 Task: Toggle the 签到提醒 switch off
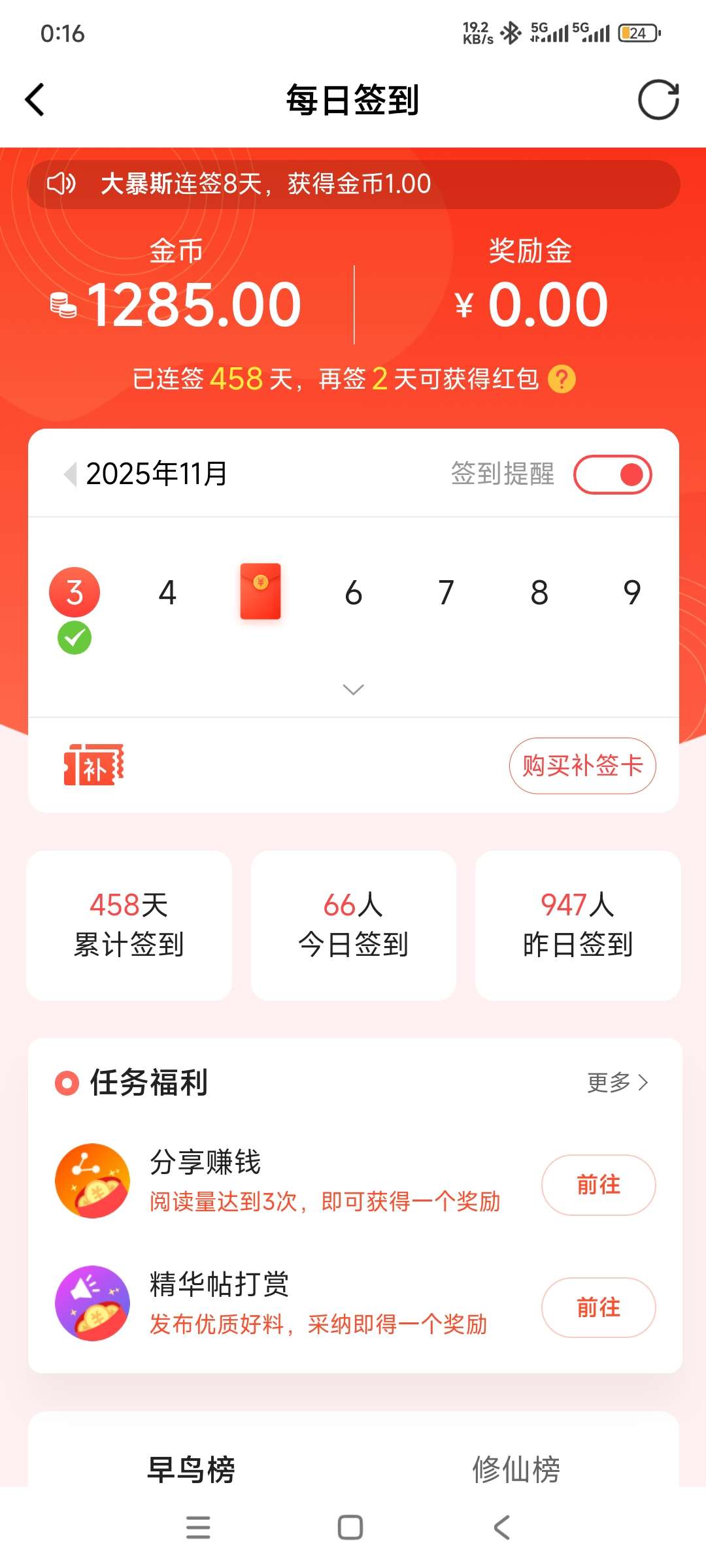[x=613, y=474]
